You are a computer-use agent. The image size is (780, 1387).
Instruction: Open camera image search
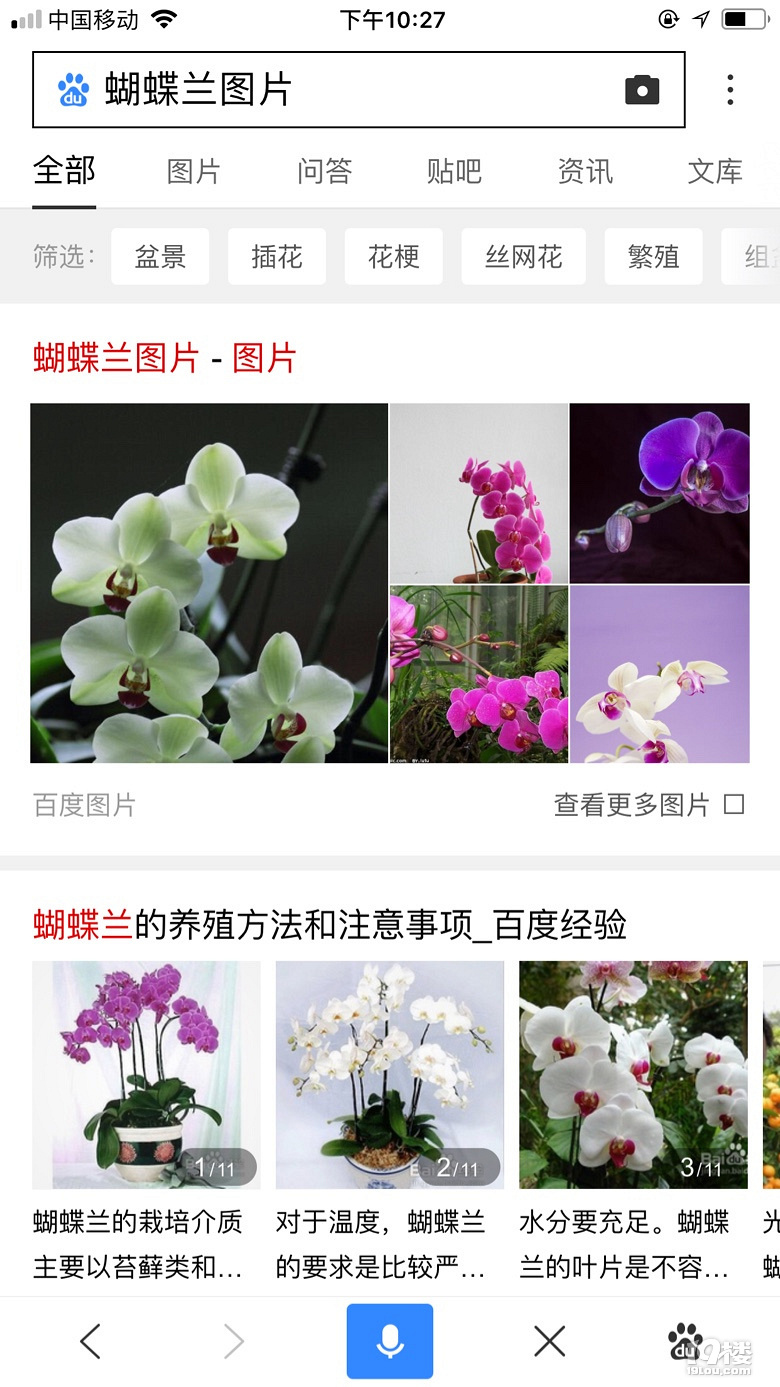coord(642,90)
